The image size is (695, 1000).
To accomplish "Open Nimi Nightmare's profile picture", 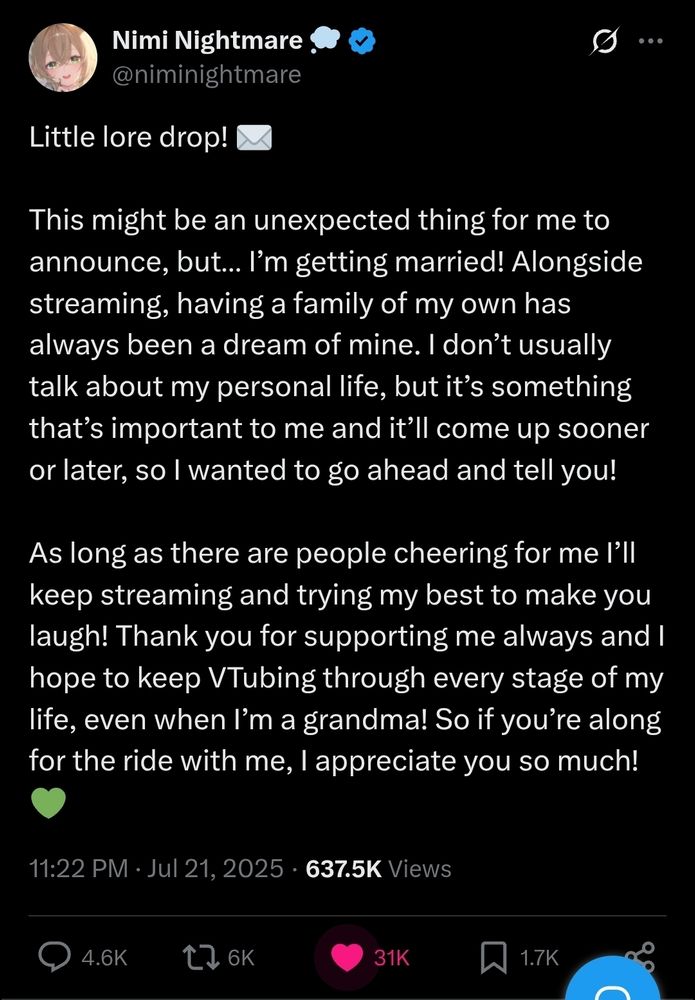I will click(61, 57).
